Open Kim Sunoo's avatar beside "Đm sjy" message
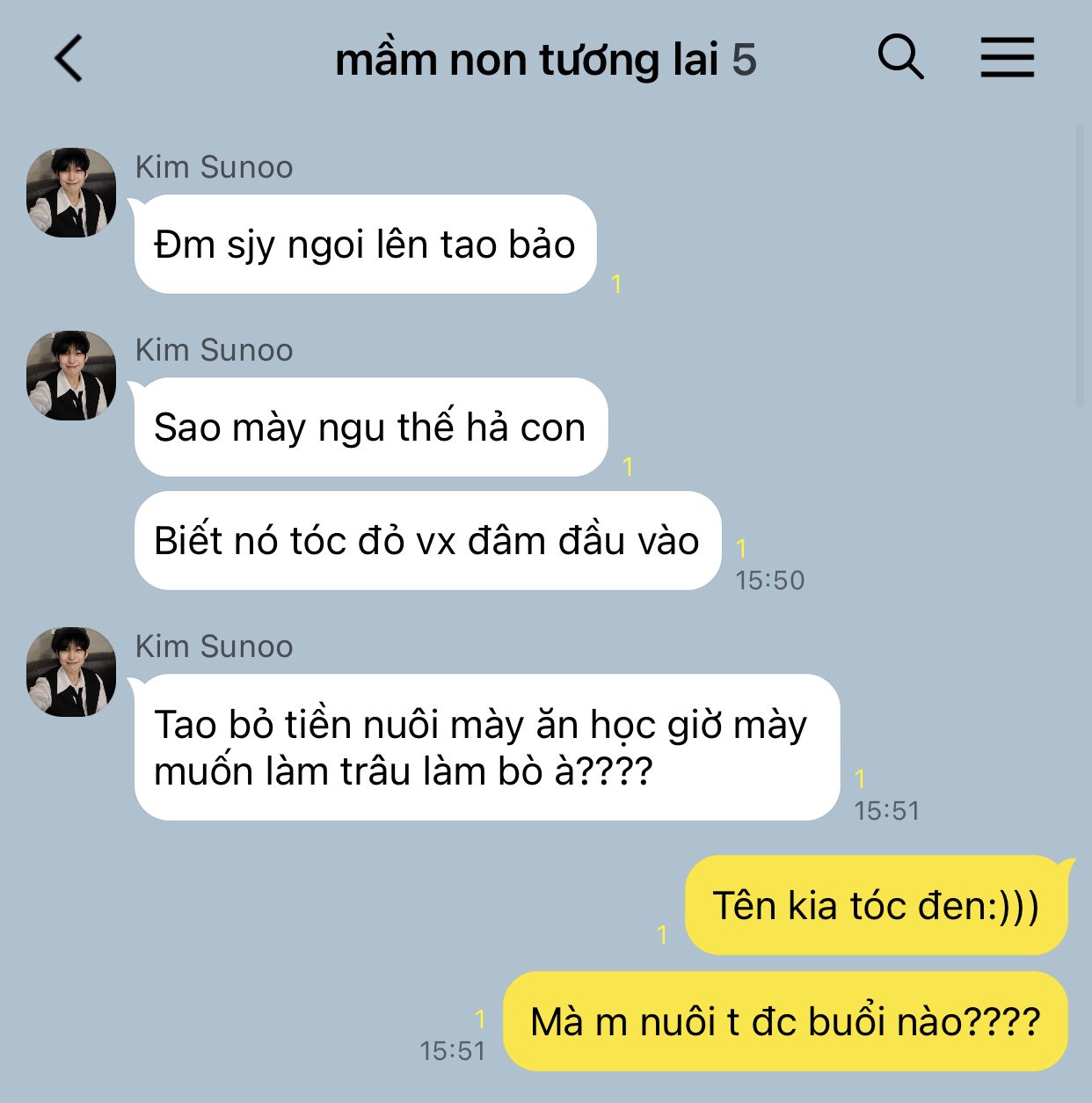 [71, 193]
